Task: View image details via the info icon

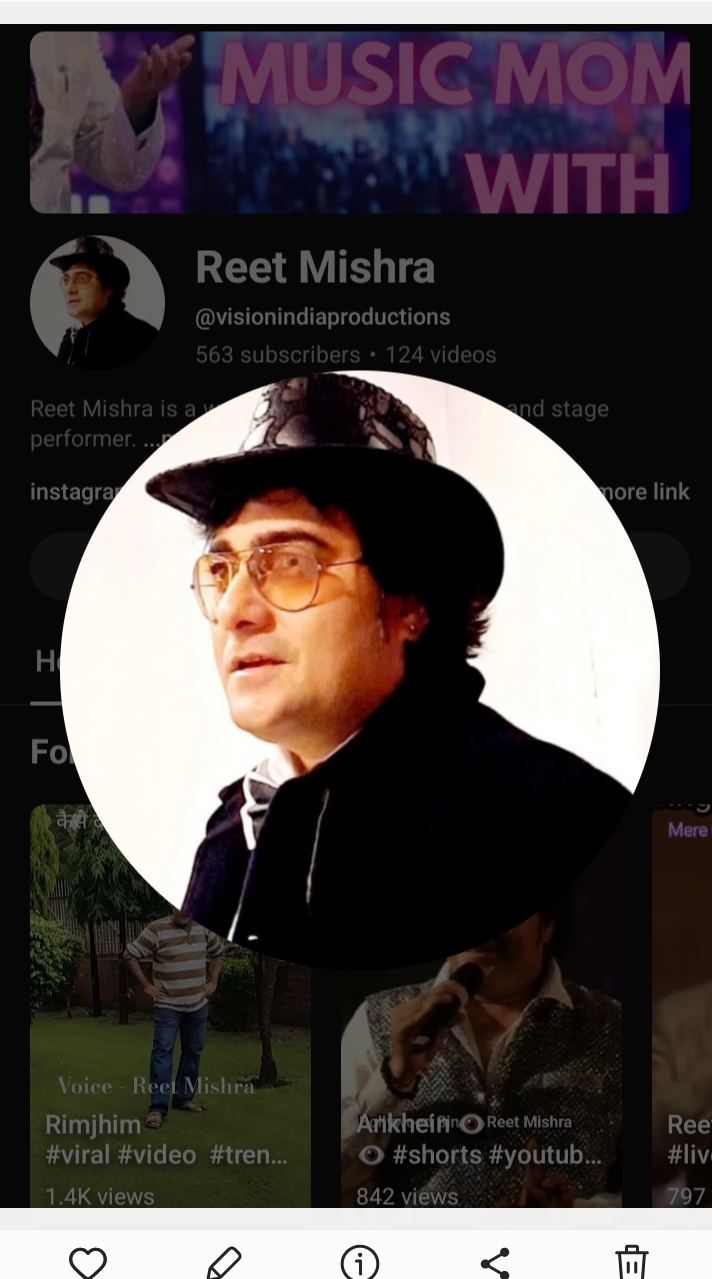Action: [359, 1262]
